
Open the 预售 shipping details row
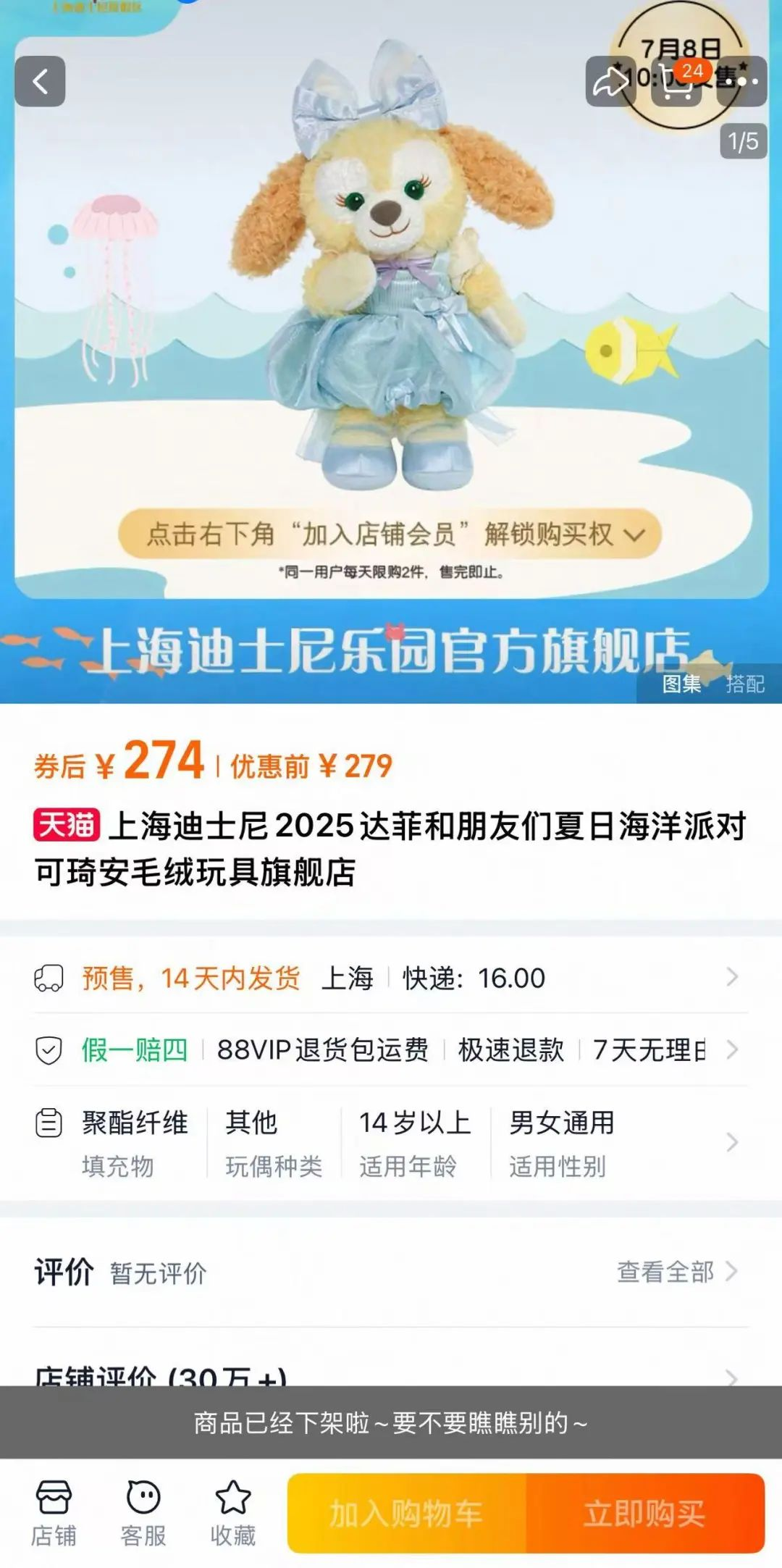(x=391, y=978)
